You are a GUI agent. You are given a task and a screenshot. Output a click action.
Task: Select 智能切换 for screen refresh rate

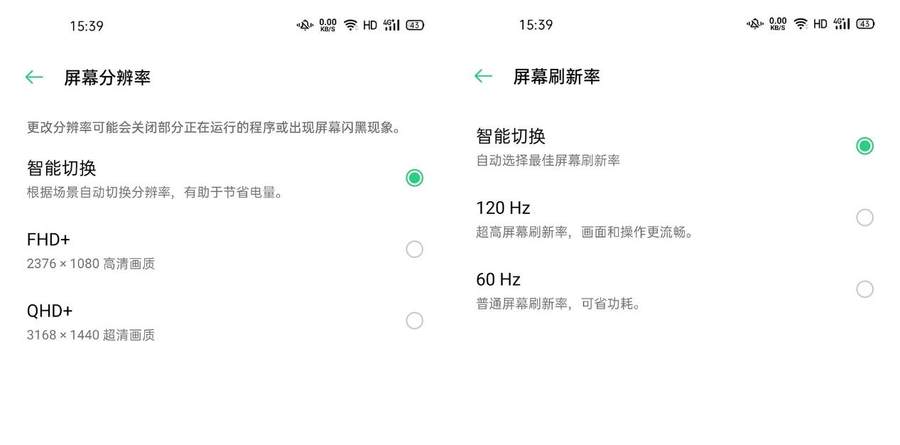[x=864, y=146]
